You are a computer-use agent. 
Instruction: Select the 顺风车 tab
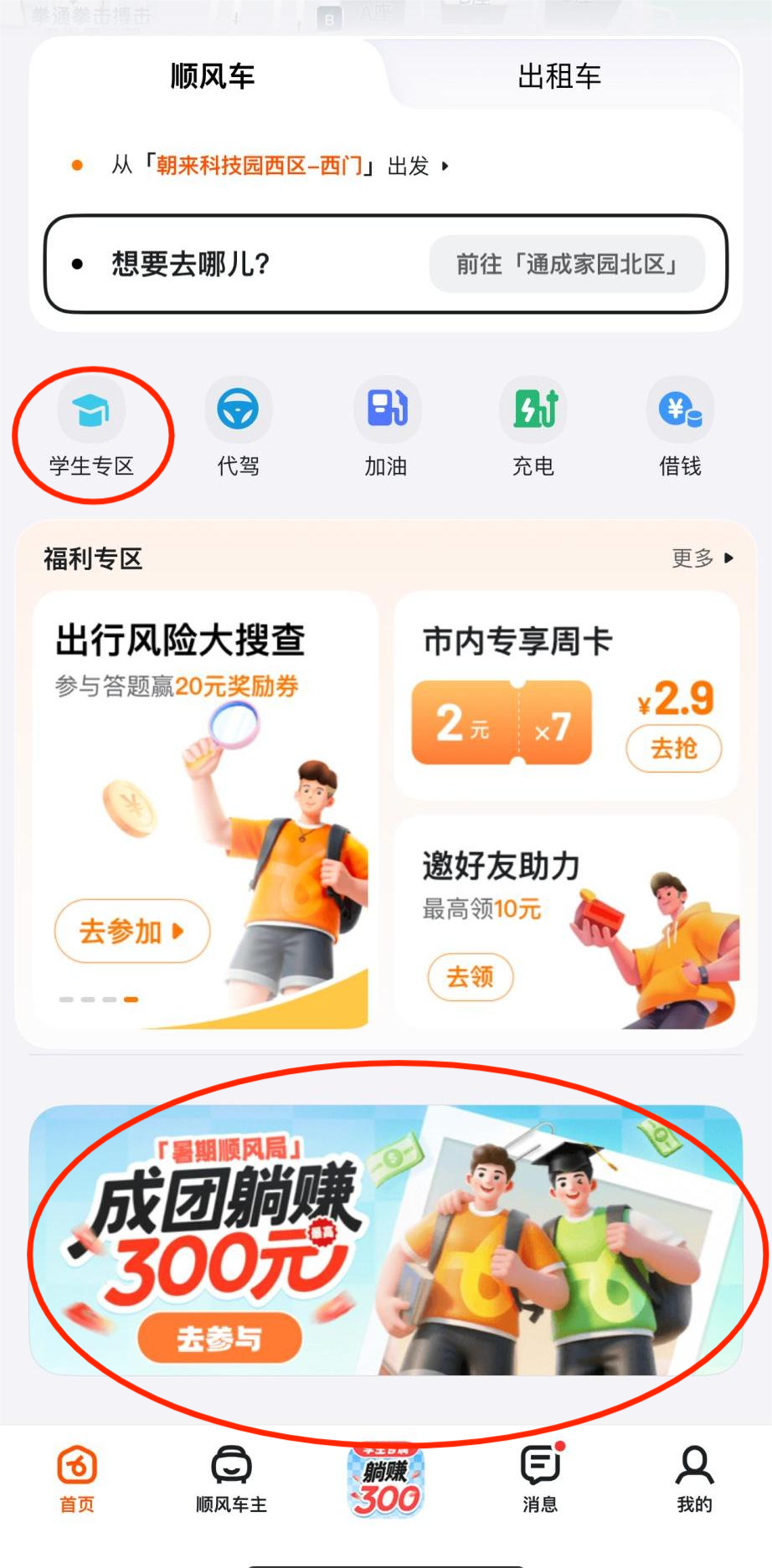pos(213,77)
